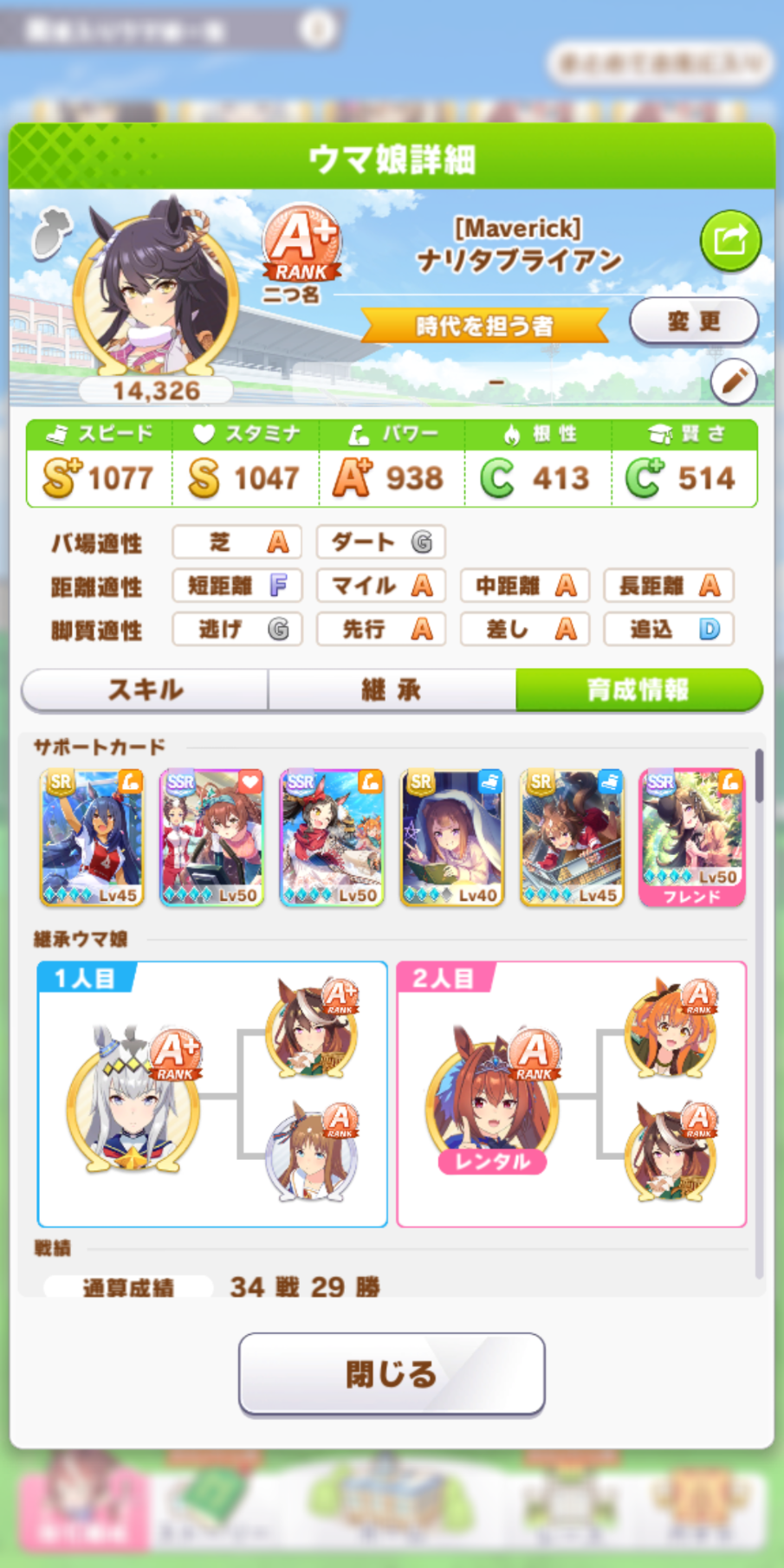
Task: Select the 育成情報 tab
Action: [639, 690]
